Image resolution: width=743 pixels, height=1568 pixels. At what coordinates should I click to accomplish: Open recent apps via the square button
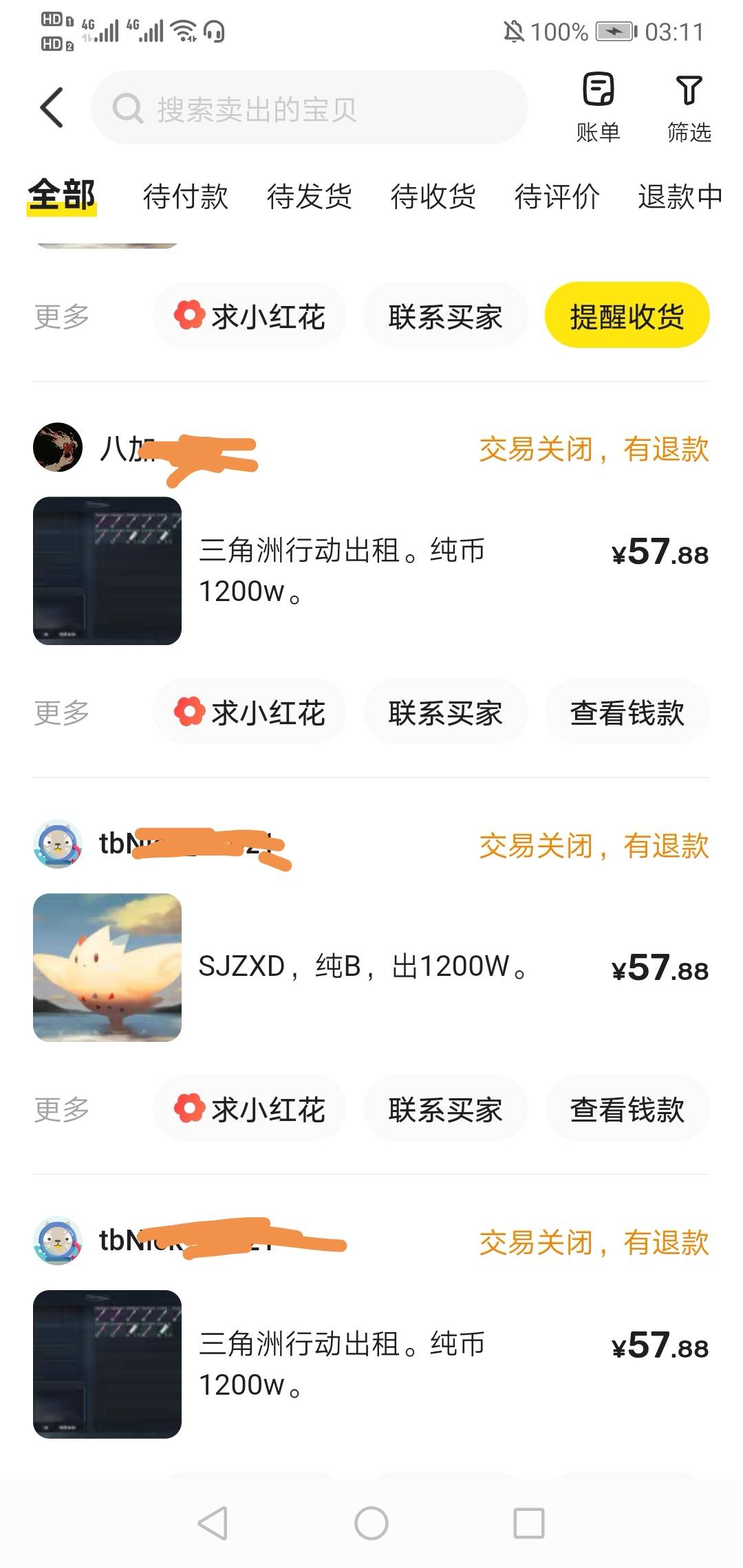529,1523
